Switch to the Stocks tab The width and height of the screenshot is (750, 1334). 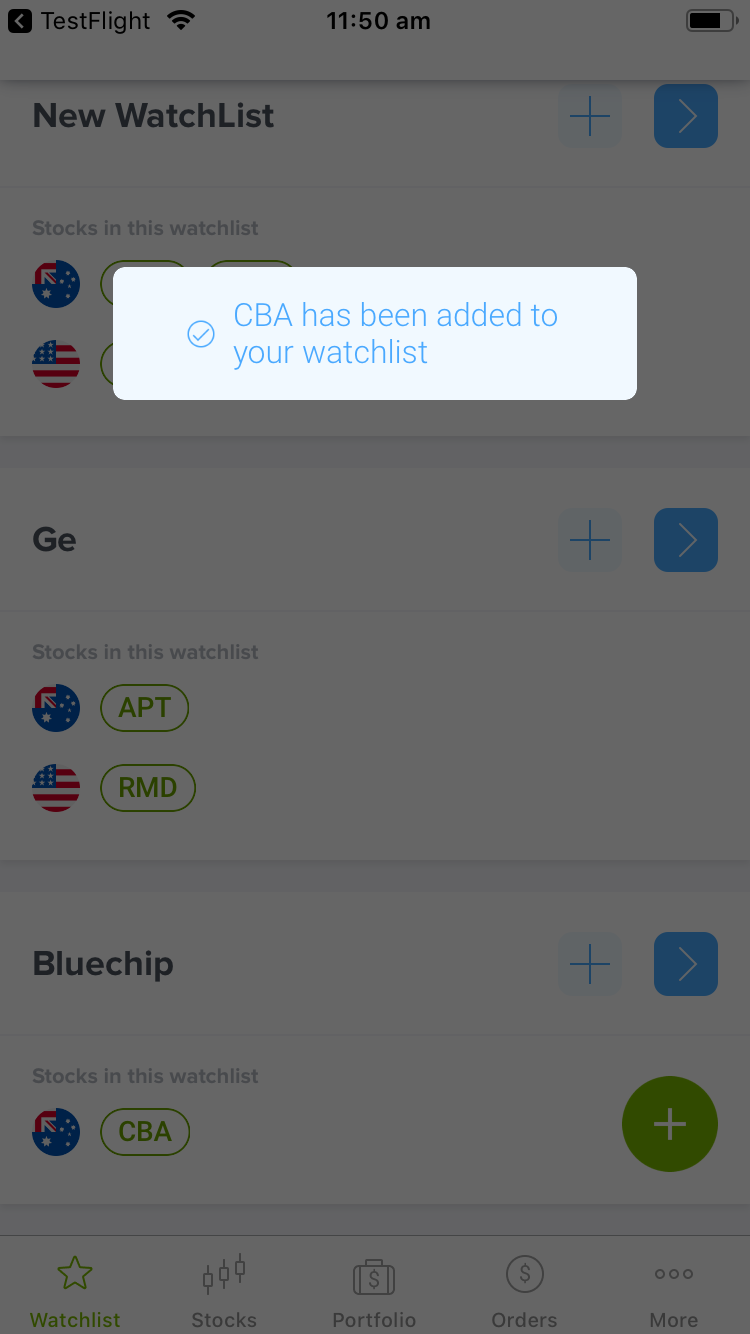(224, 1292)
